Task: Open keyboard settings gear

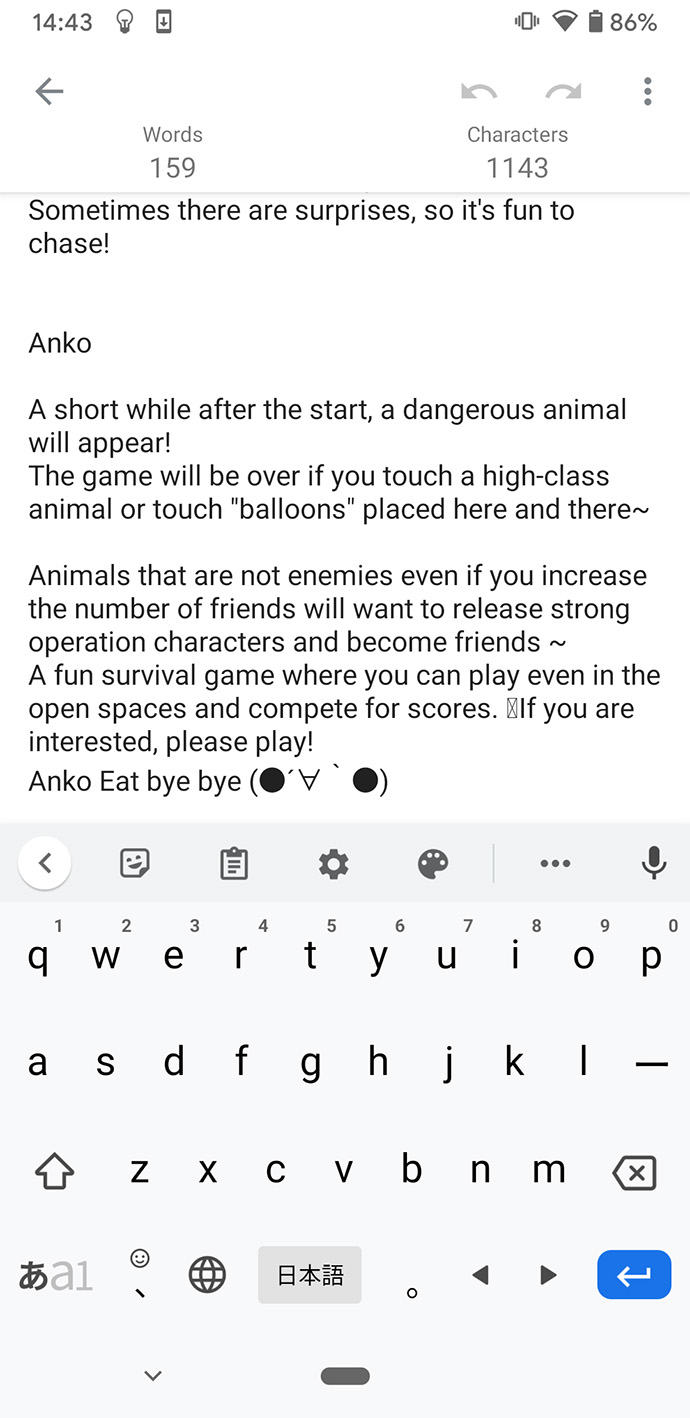Action: pos(333,863)
